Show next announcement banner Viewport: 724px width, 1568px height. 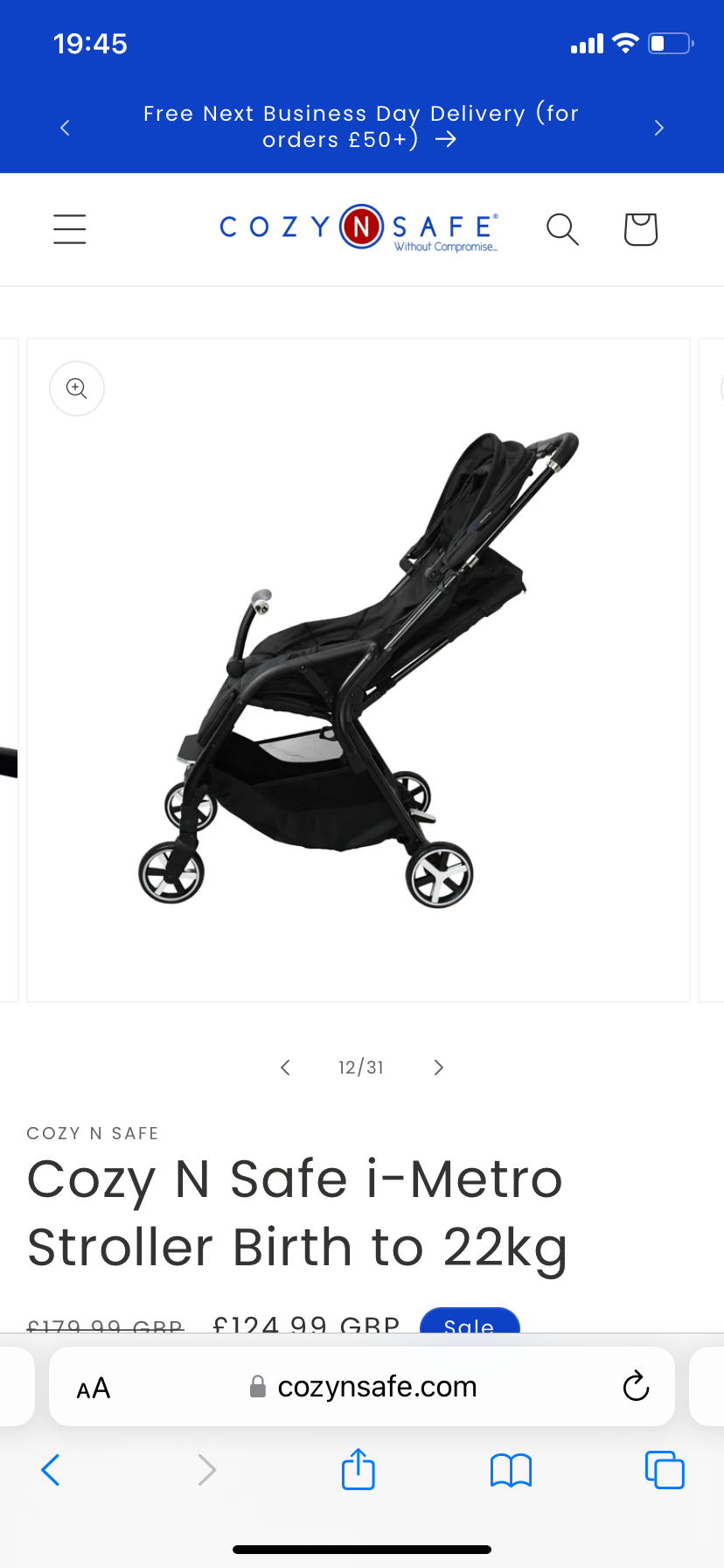tap(659, 128)
